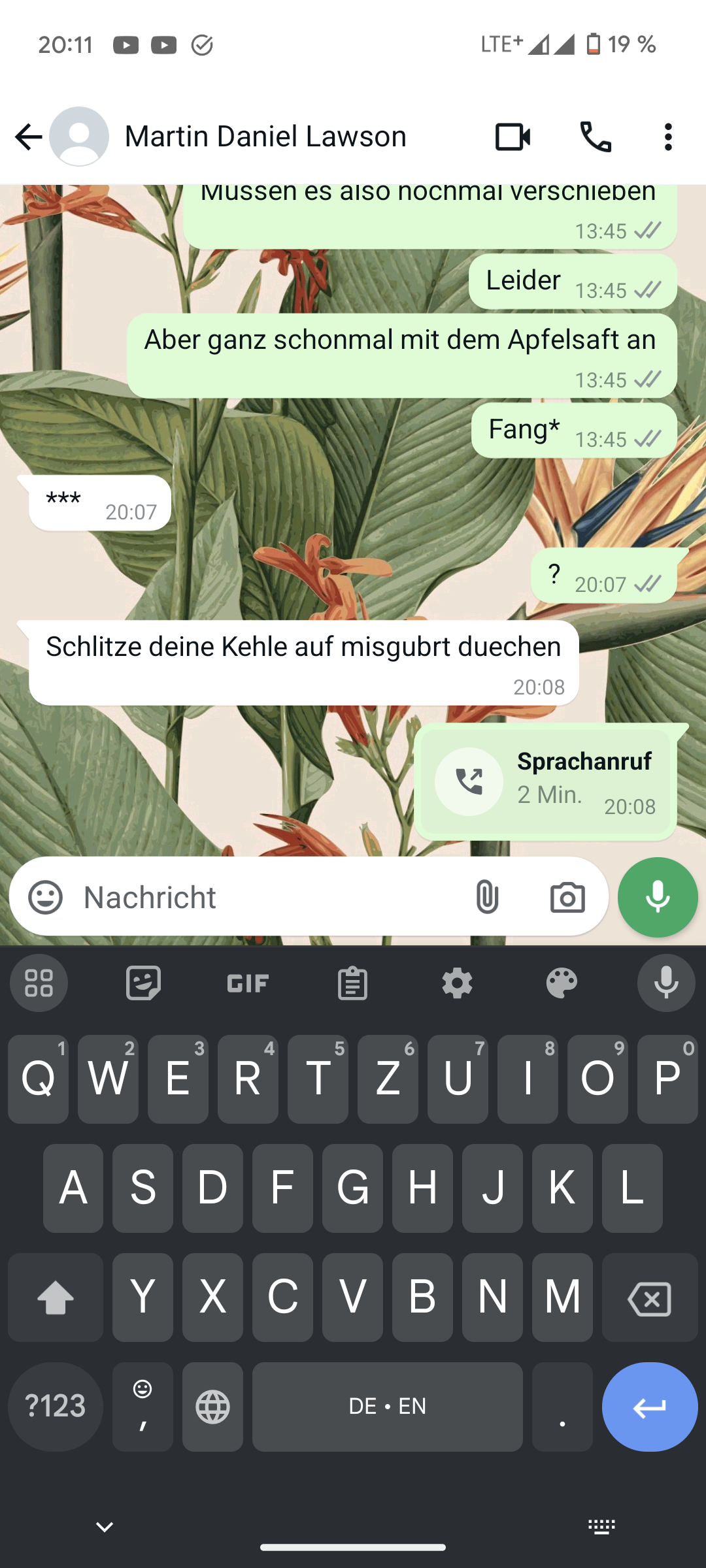Start keyboard voice typing
Image resolution: width=706 pixels, height=1568 pixels.
click(x=666, y=983)
